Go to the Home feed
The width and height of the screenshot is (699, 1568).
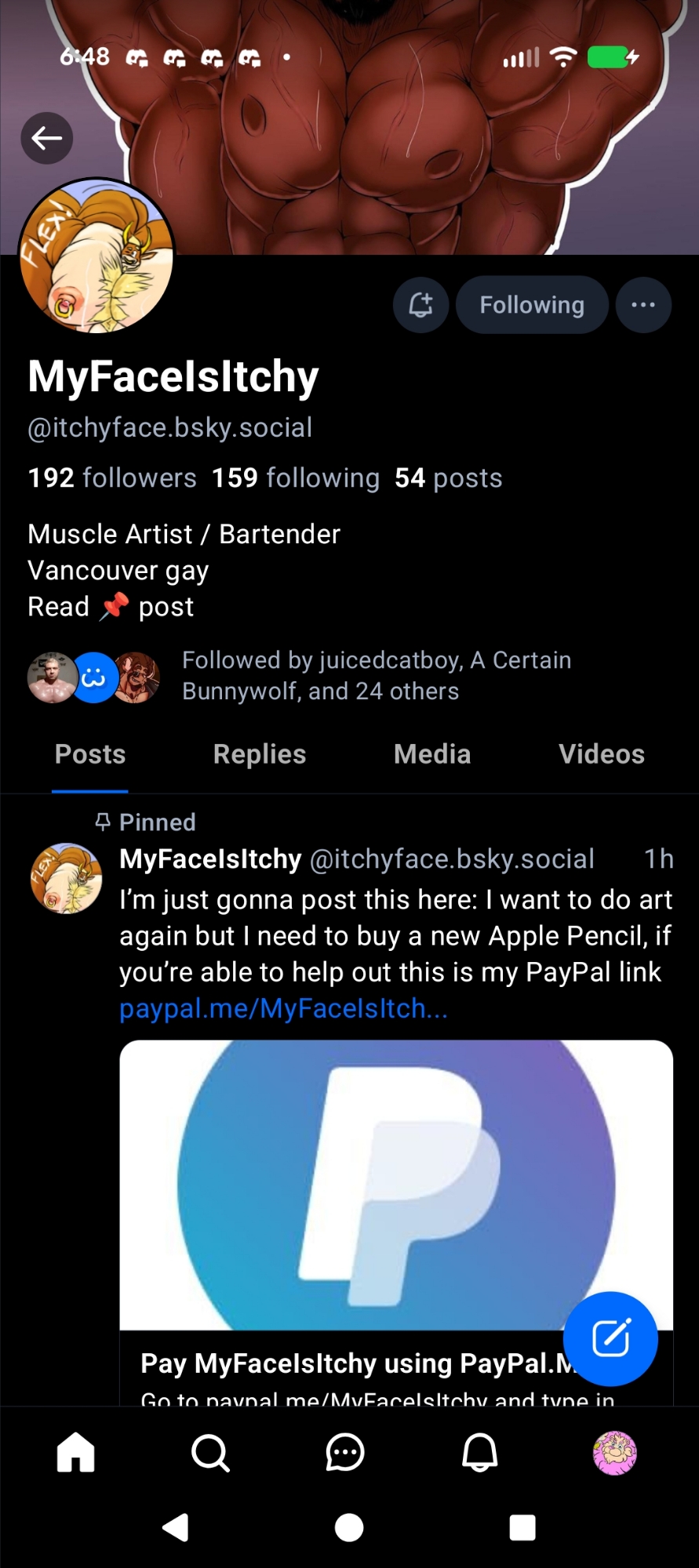(x=76, y=1453)
